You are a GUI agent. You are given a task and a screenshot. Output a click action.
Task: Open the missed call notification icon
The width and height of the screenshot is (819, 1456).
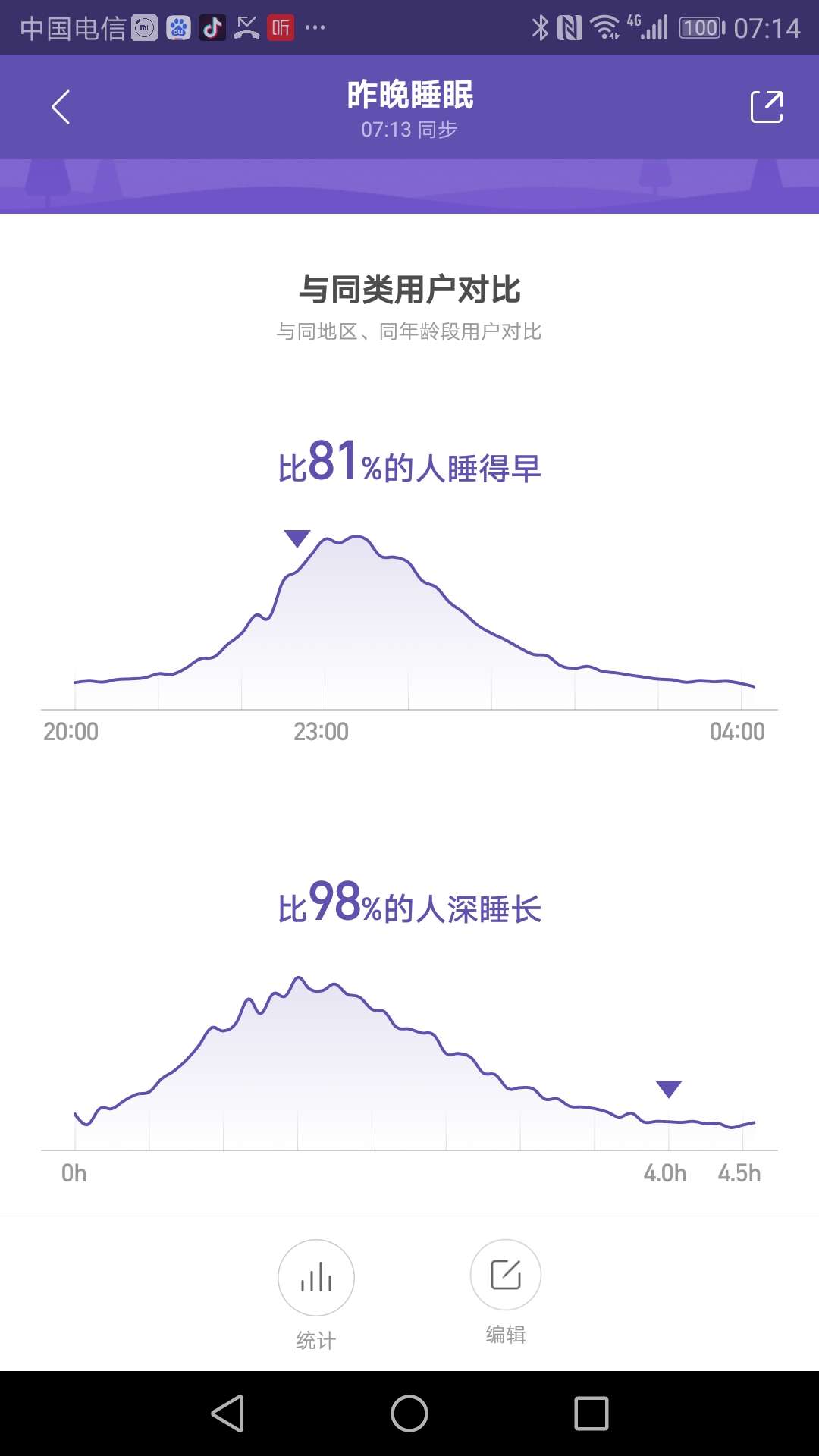coord(247,27)
